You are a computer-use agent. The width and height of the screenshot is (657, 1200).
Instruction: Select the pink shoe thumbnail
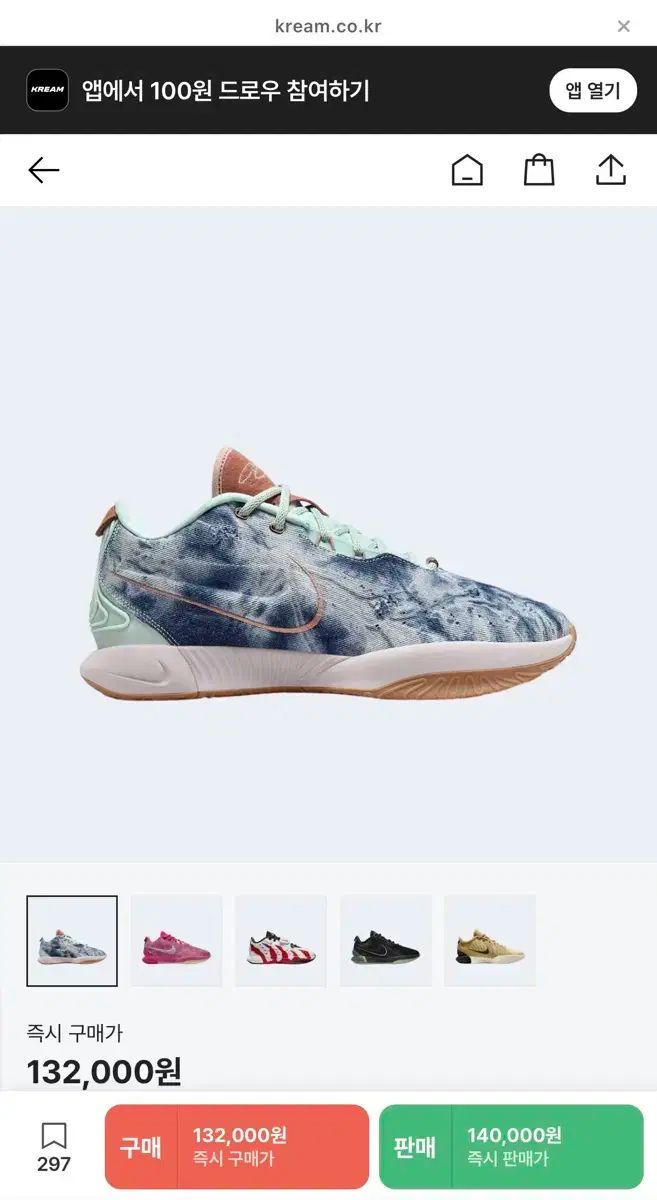(176, 941)
